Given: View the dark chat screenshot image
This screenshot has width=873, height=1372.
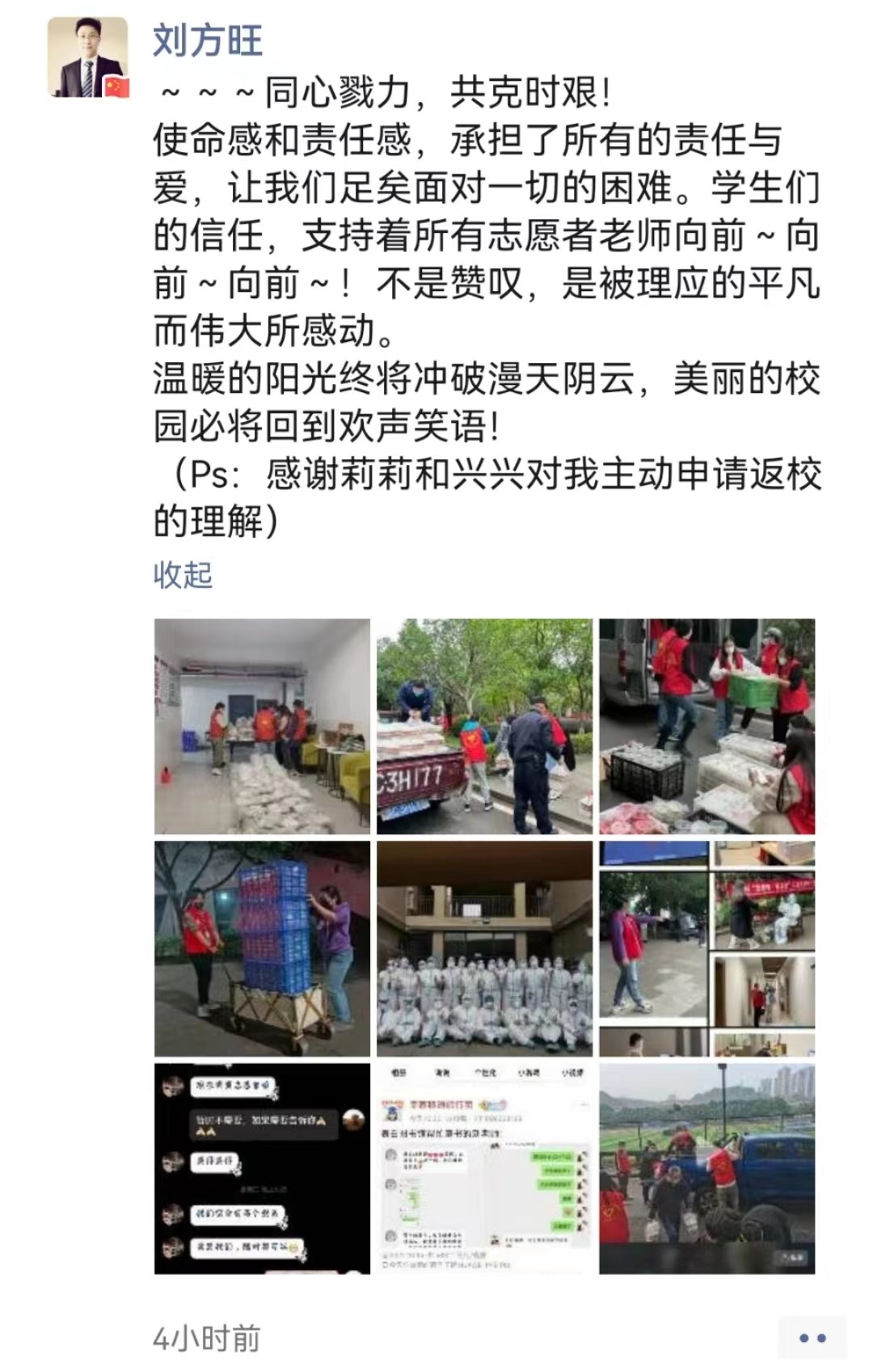Looking at the screenshot, I should pyautogui.click(x=262, y=1168).
